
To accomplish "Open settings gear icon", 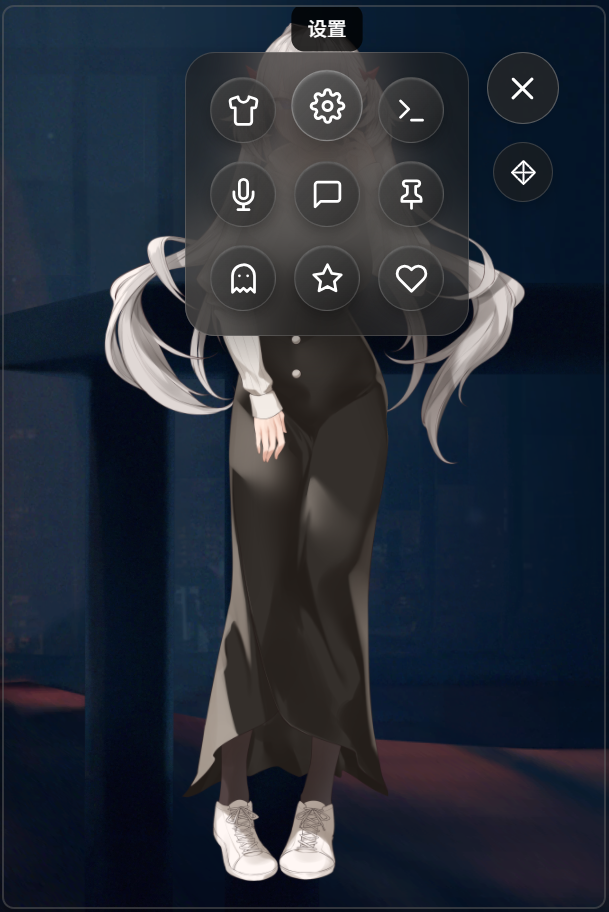I will [327, 106].
